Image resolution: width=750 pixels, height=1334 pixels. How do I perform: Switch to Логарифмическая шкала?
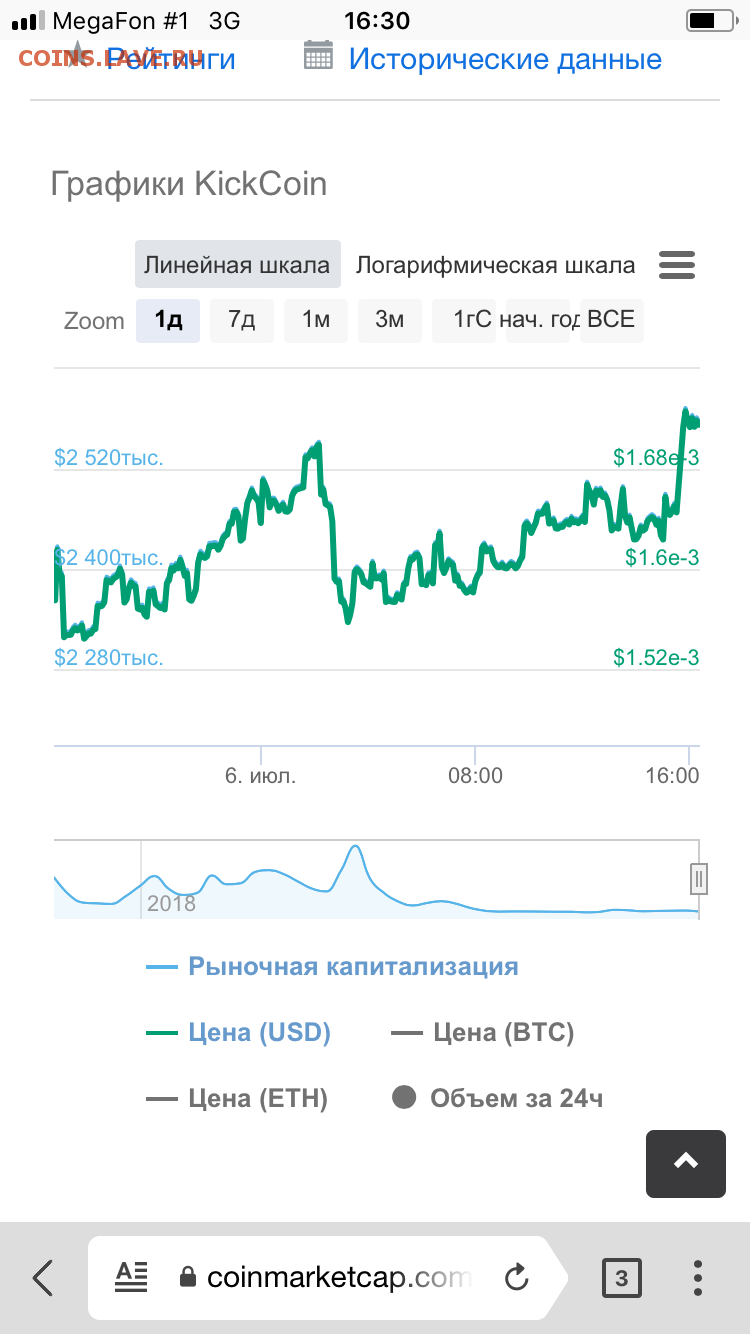495,265
